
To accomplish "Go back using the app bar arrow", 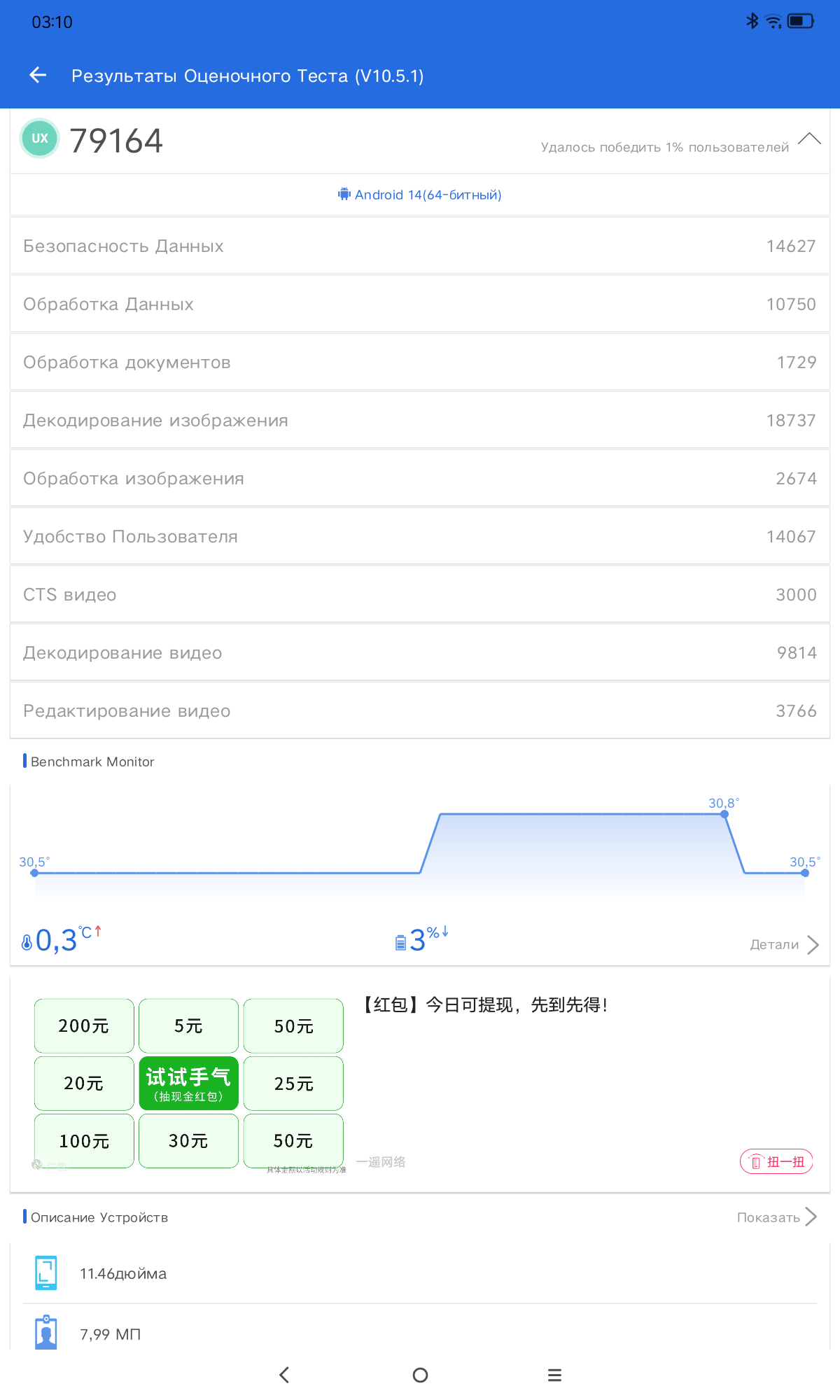I will pyautogui.click(x=38, y=75).
